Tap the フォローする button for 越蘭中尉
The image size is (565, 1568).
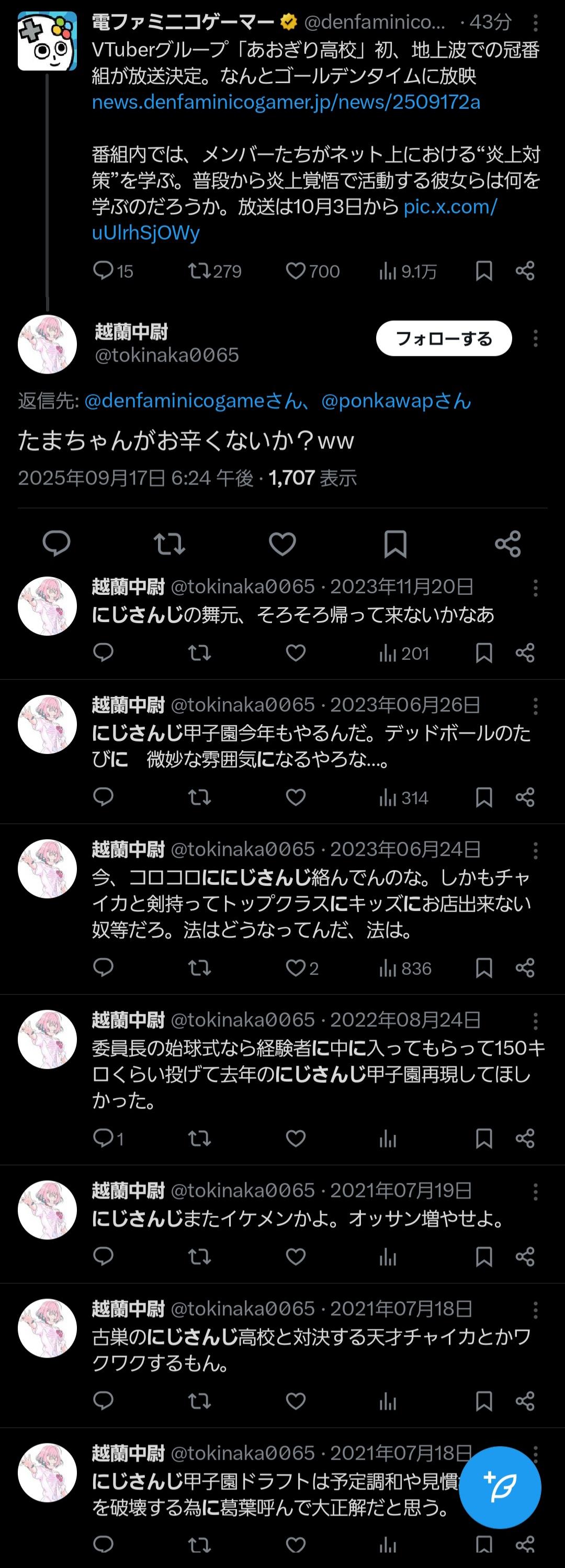pos(443,339)
